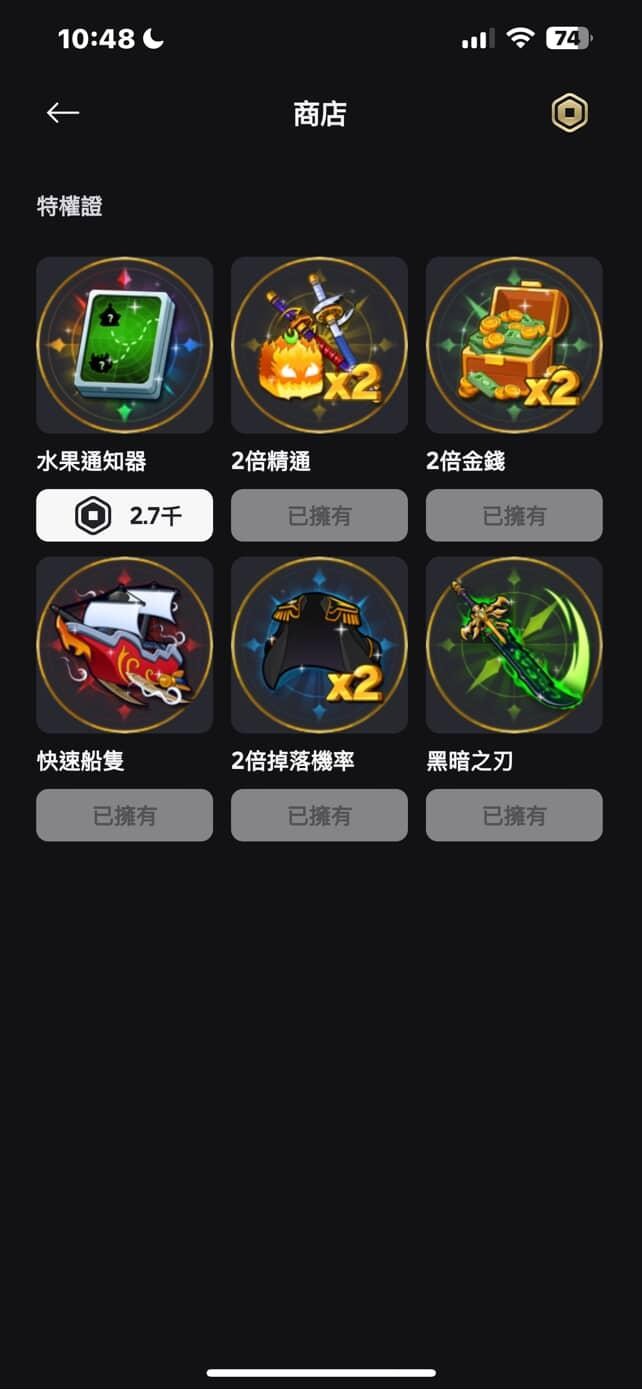Go back using the arrow icon
The width and height of the screenshot is (642, 1389).
click(63, 113)
